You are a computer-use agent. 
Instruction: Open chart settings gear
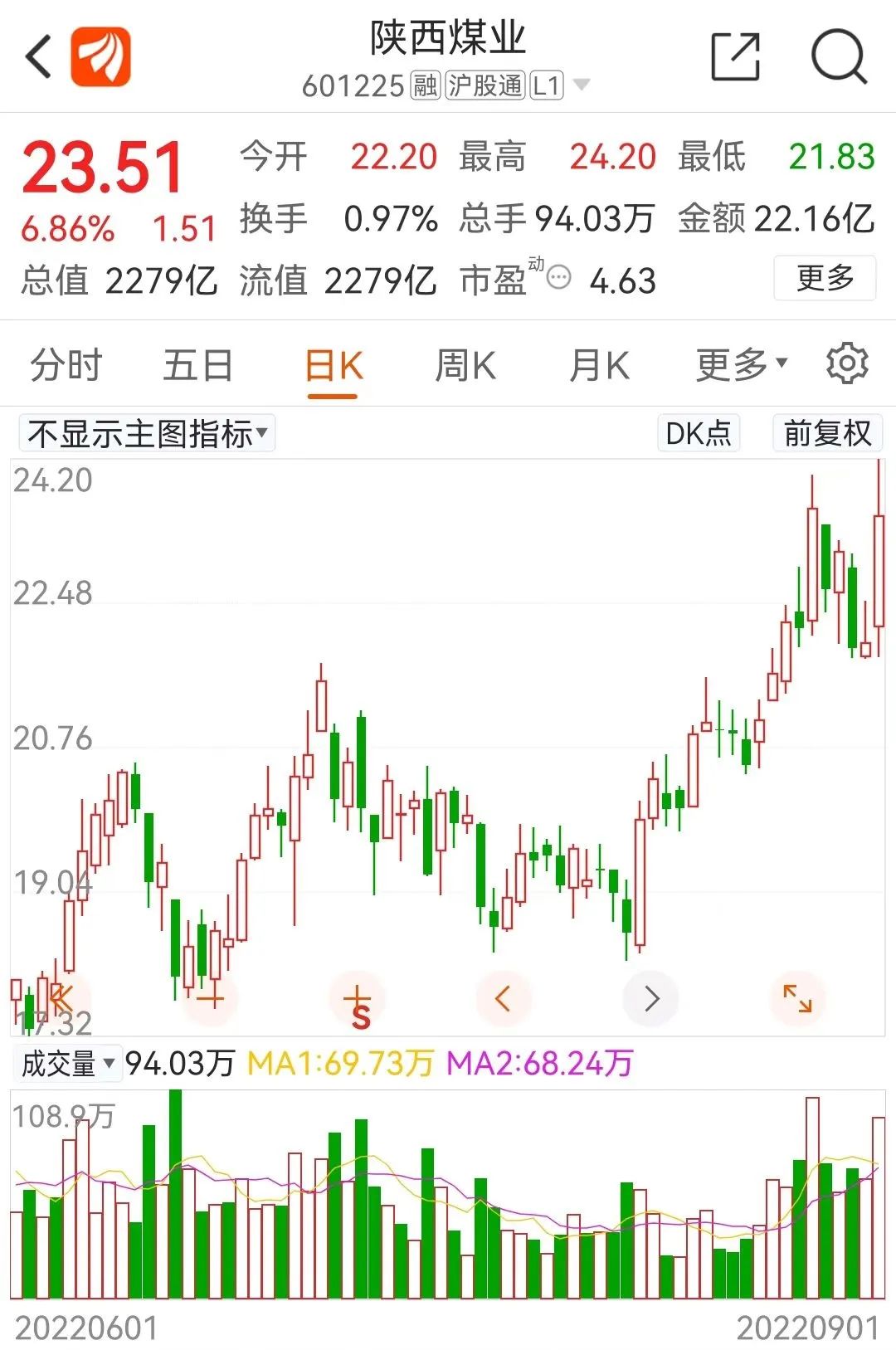[x=846, y=364]
